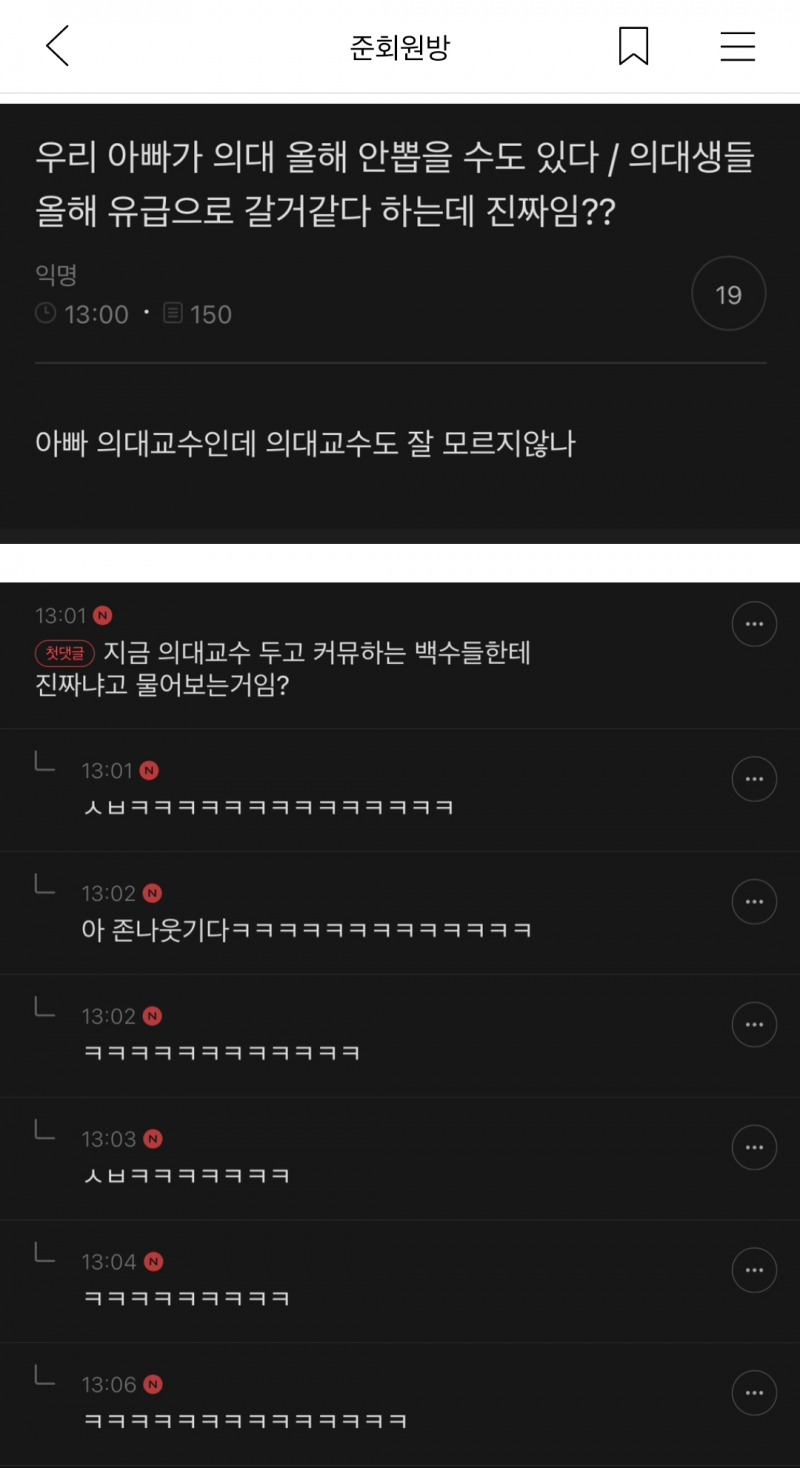Screen dimensions: 800x1468
Task: Bookmark this post
Action: coord(633,46)
